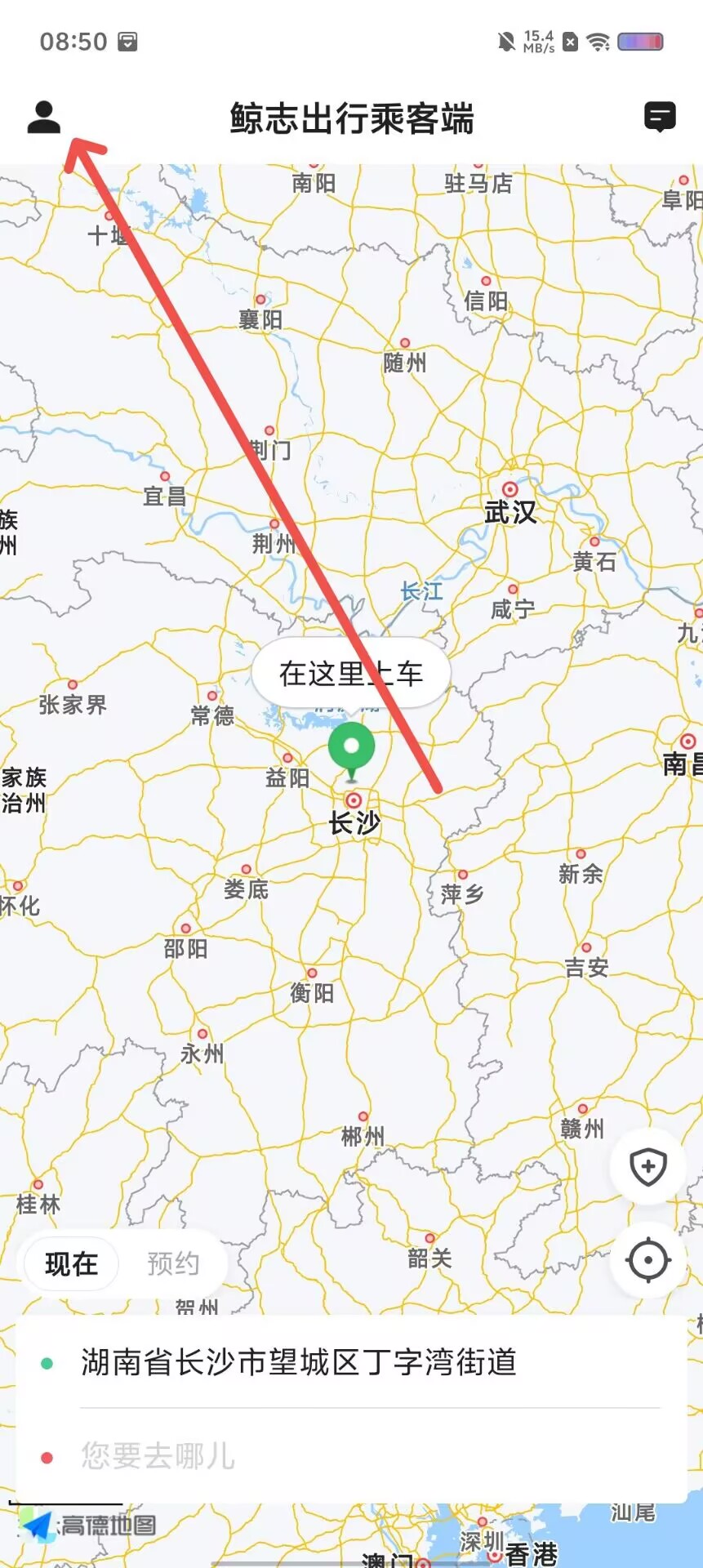This screenshot has width=703, height=1568.
Task: Open the messages icon
Action: point(660,117)
